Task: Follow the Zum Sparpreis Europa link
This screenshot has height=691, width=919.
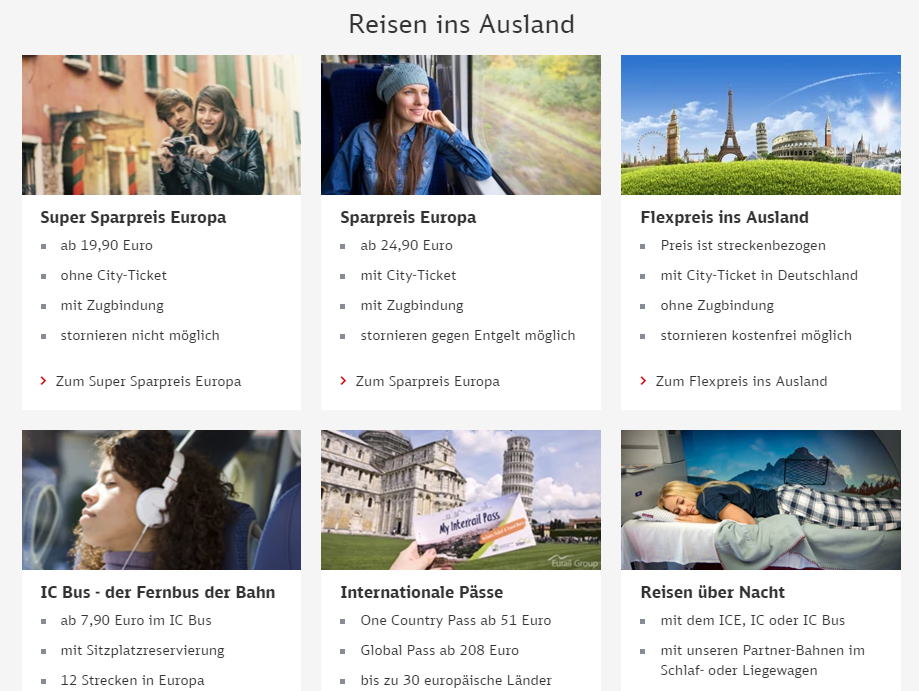Action: point(427,381)
